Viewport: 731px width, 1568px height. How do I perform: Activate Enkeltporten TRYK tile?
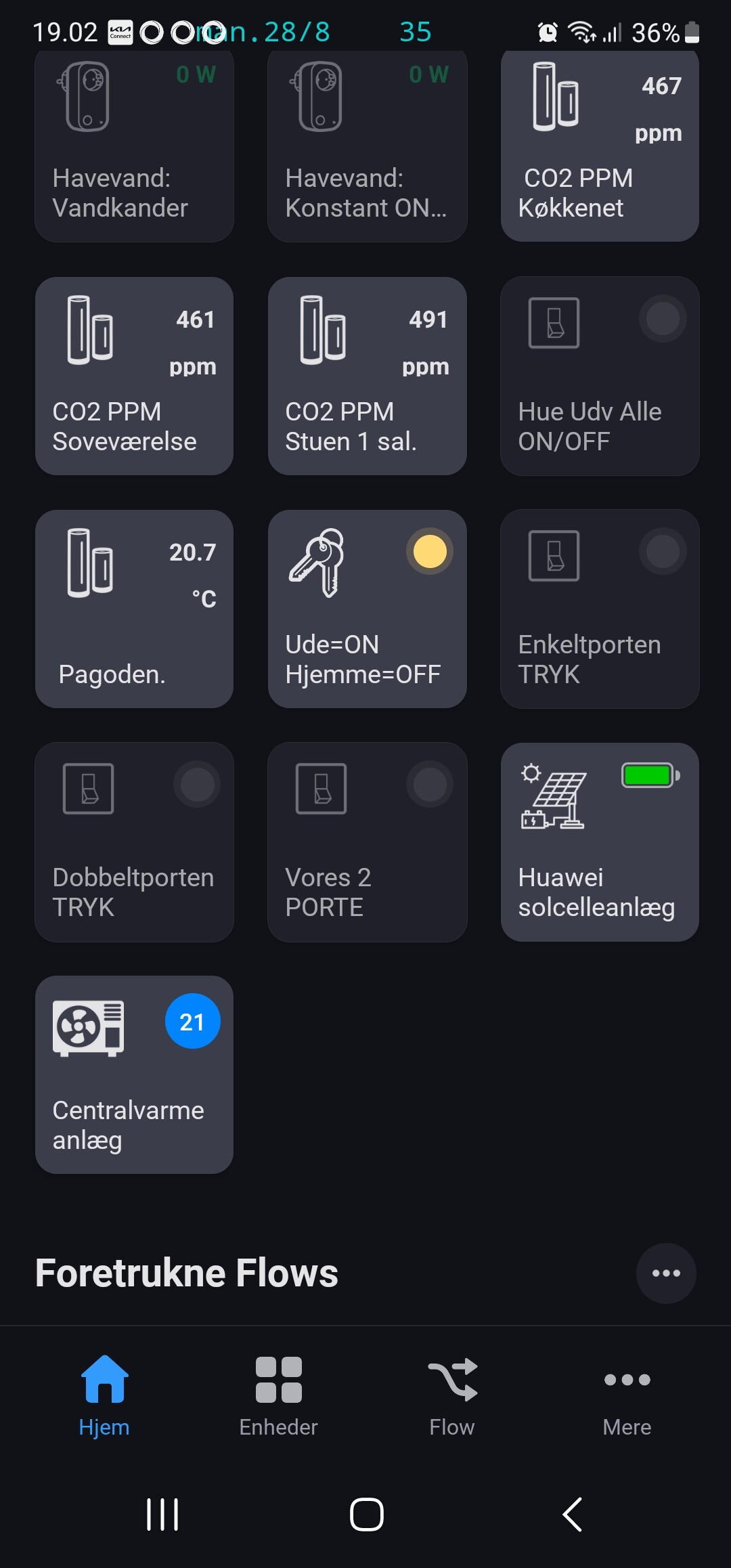pyautogui.click(x=600, y=609)
